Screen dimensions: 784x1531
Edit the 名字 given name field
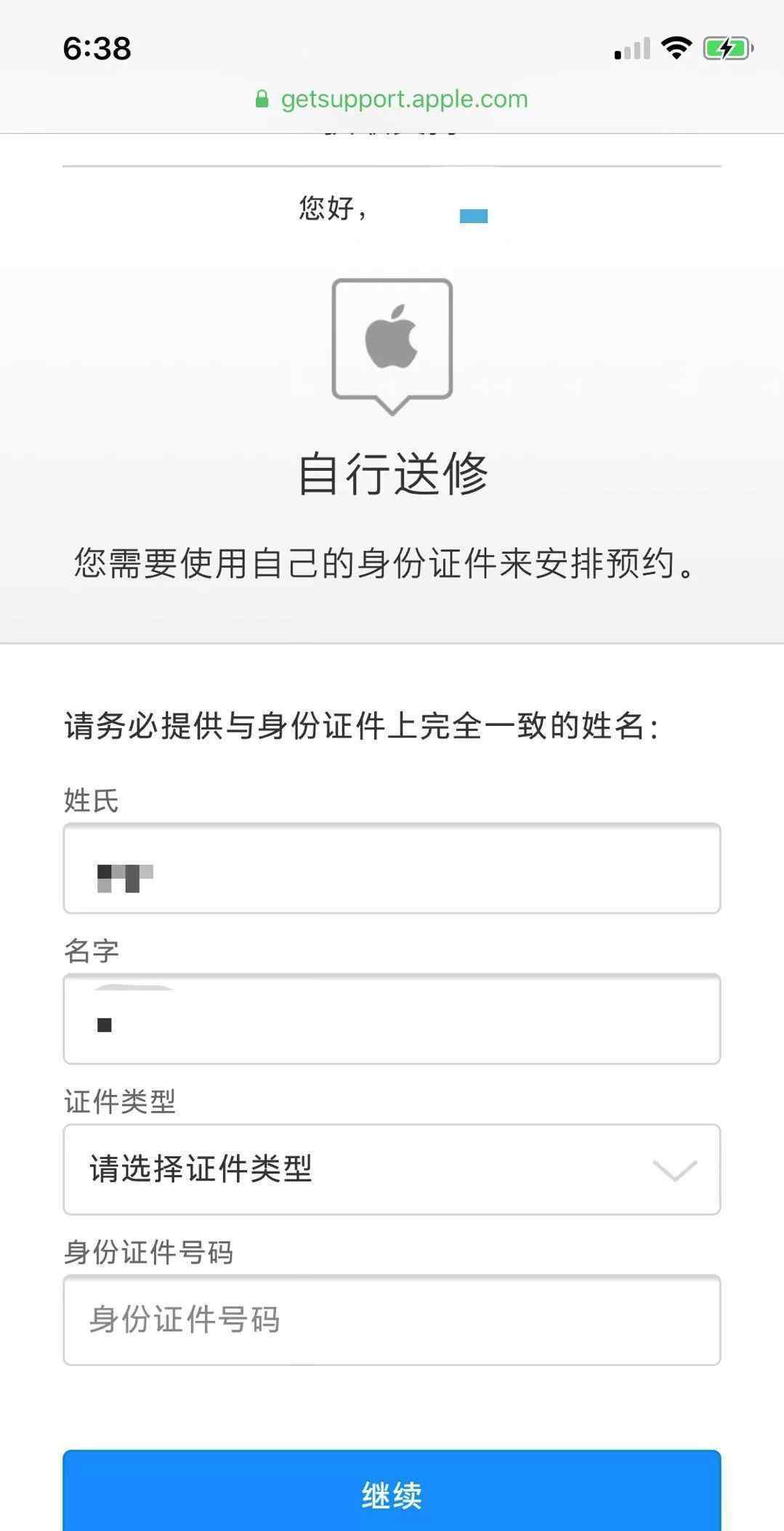392,1019
